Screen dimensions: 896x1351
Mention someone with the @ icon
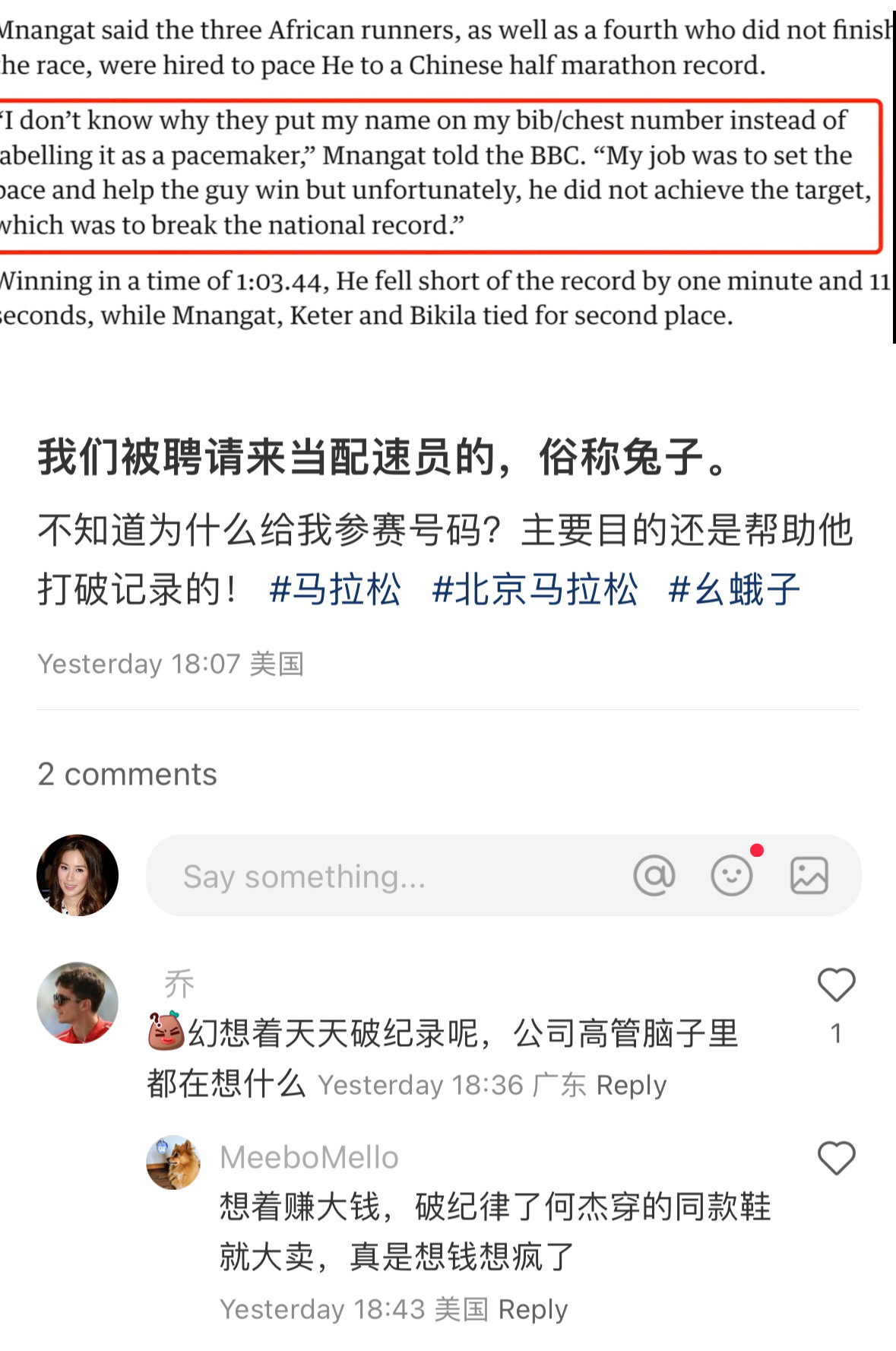click(x=654, y=875)
